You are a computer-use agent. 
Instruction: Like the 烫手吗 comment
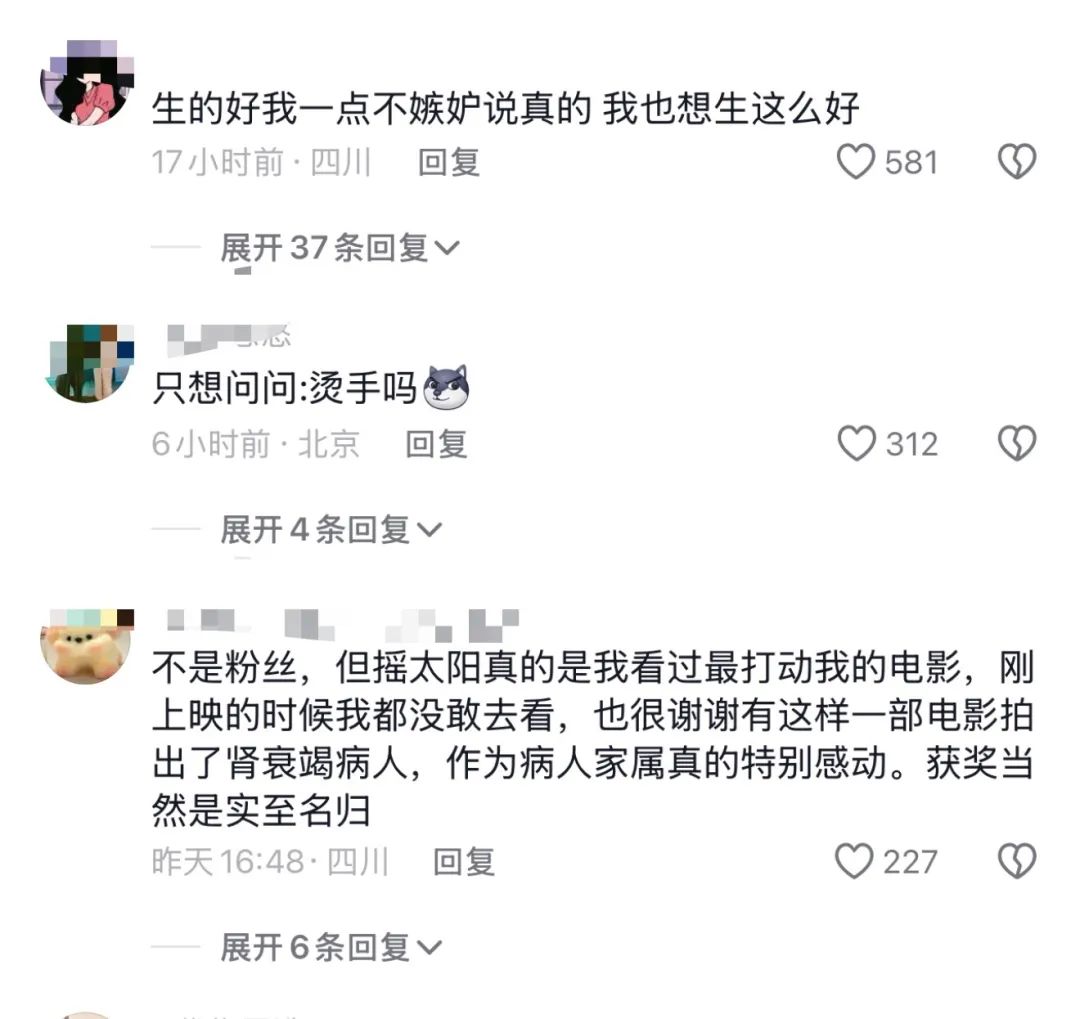point(856,443)
